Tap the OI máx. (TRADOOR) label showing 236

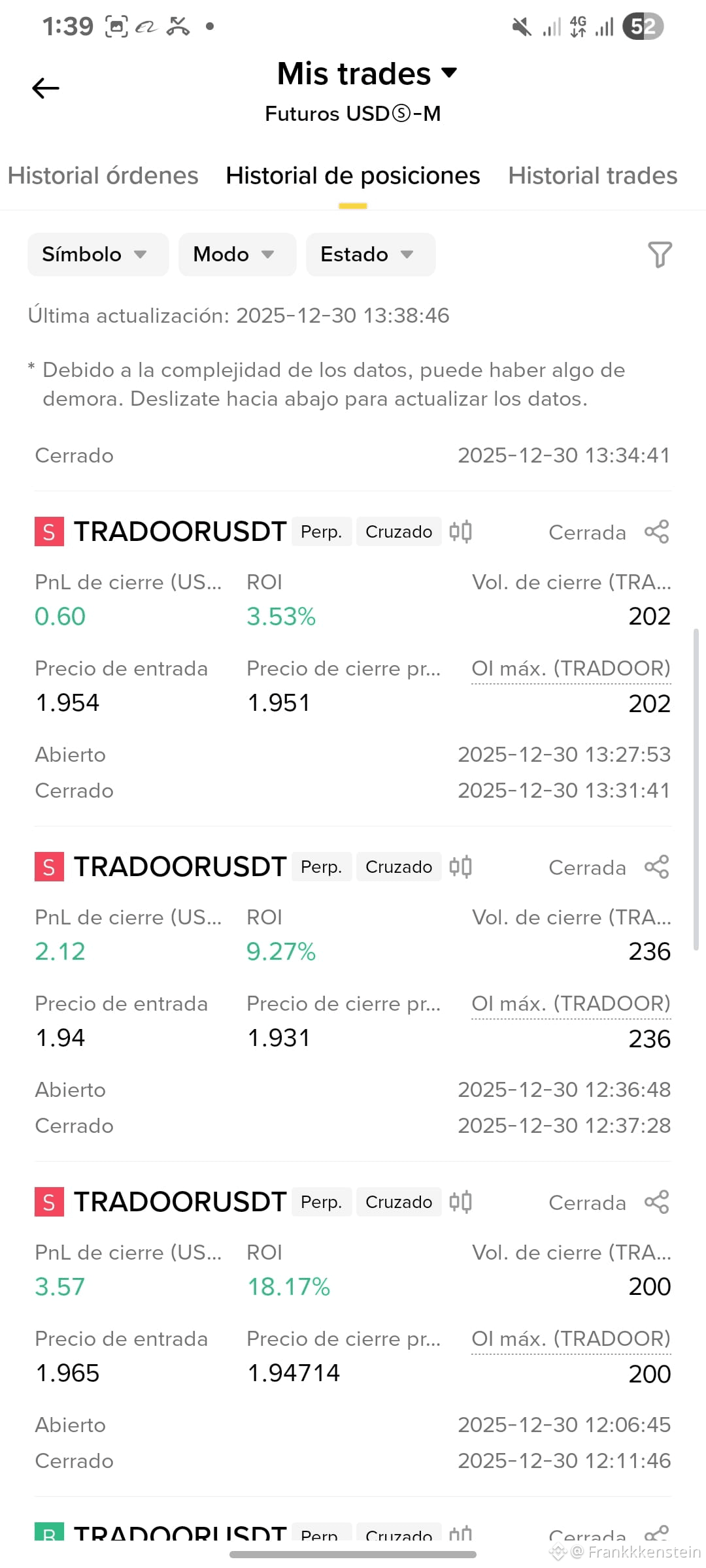point(571,1004)
